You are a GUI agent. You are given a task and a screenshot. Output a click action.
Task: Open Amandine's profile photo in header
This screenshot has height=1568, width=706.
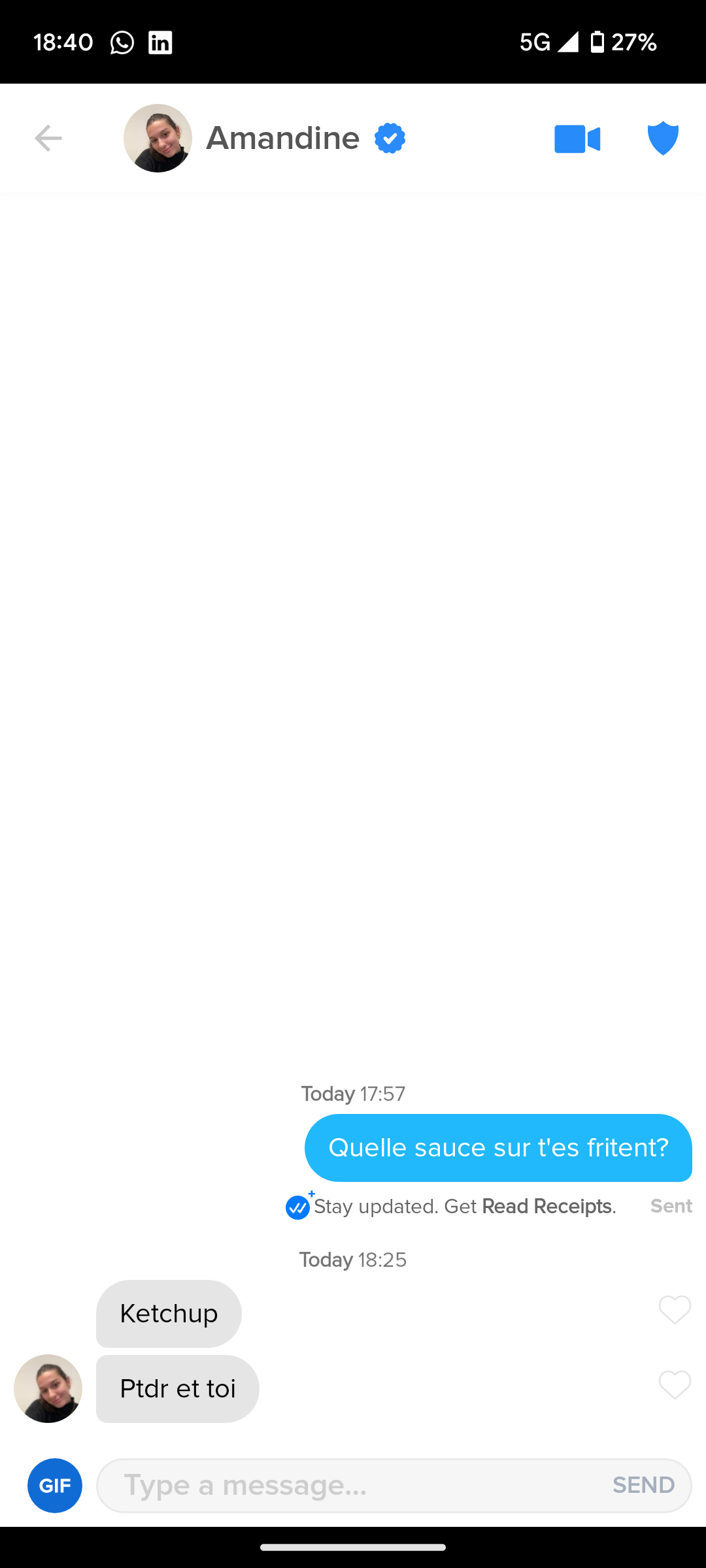[x=158, y=139]
